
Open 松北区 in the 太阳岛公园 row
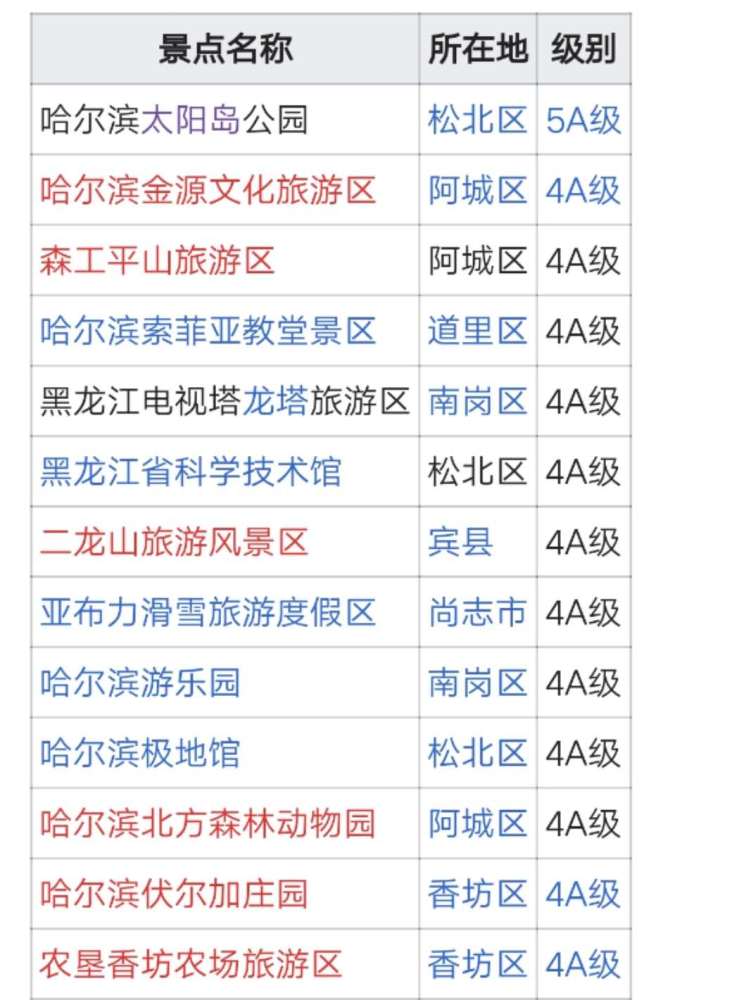pos(477,120)
